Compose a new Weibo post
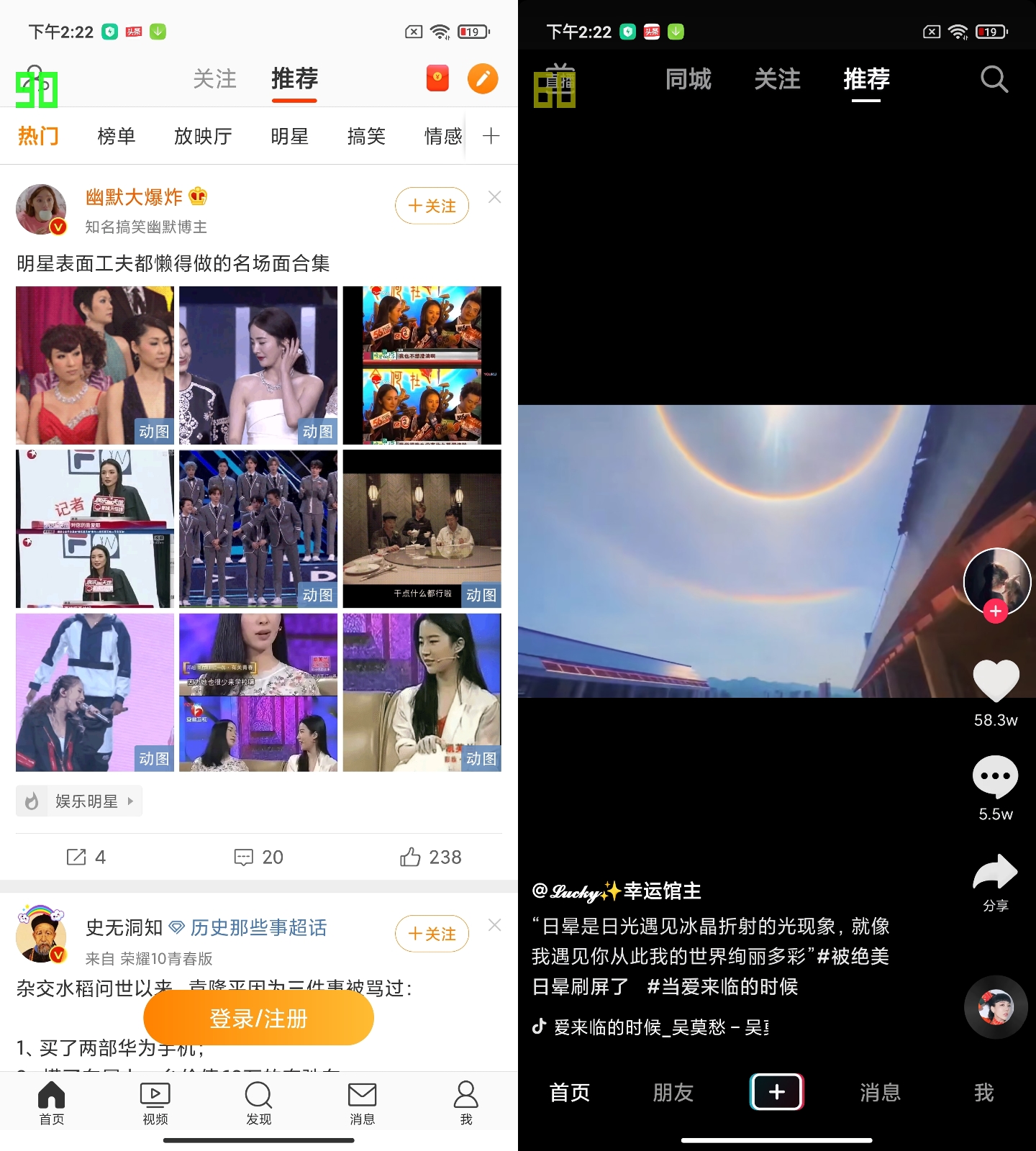 tap(482, 78)
